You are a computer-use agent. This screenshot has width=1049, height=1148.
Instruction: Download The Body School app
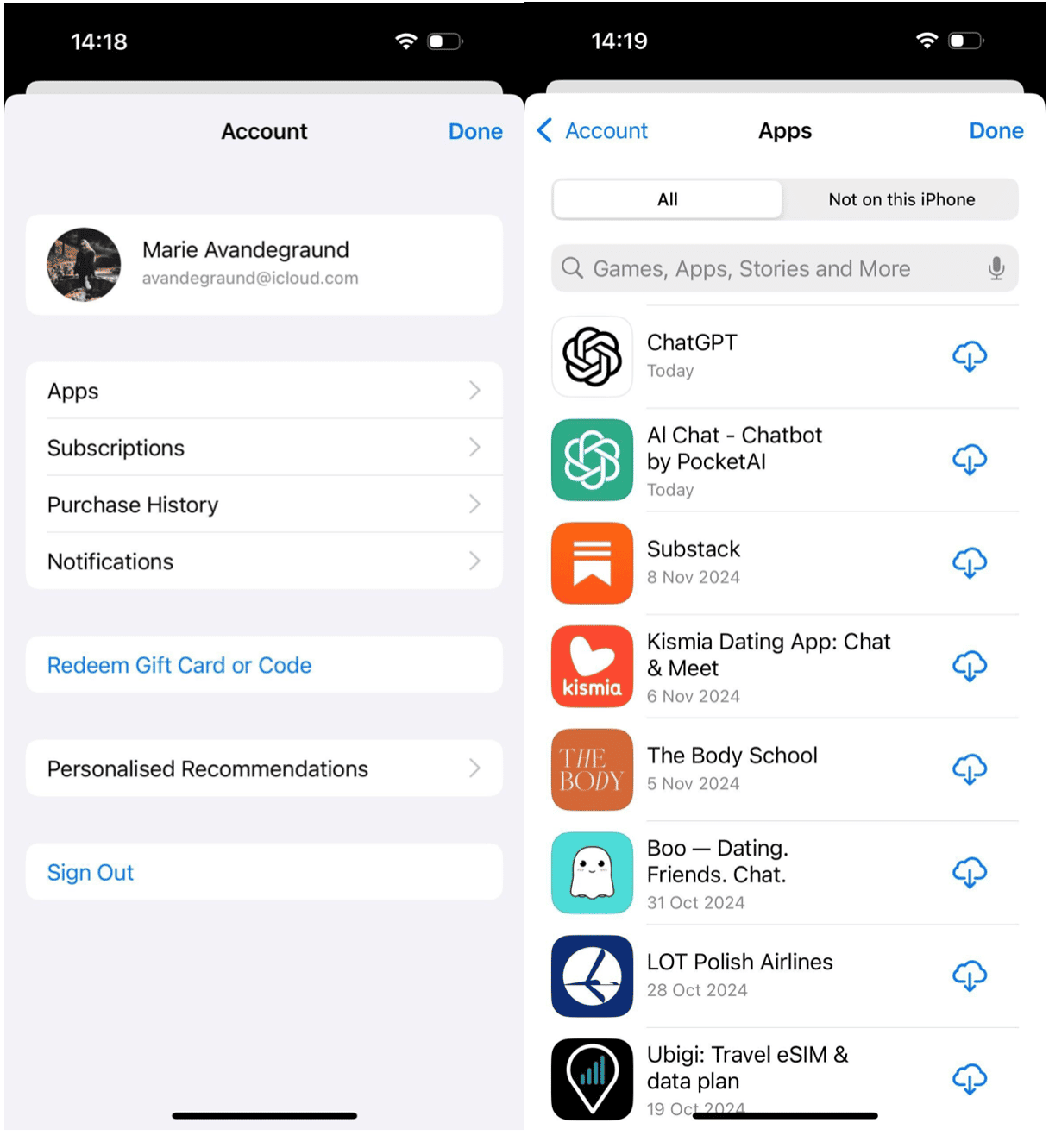(969, 768)
